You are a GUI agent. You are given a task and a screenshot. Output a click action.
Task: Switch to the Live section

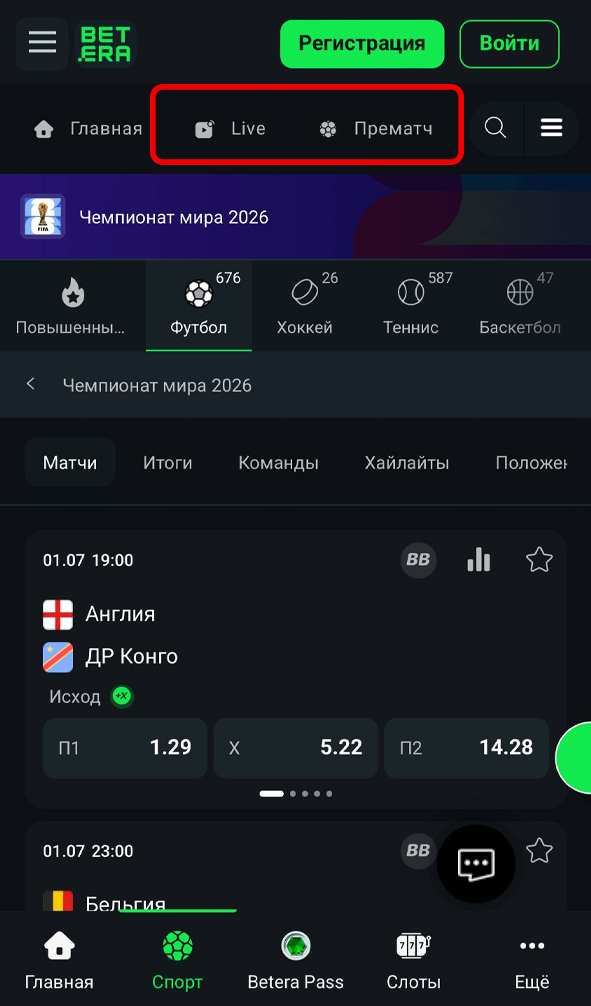click(x=230, y=129)
